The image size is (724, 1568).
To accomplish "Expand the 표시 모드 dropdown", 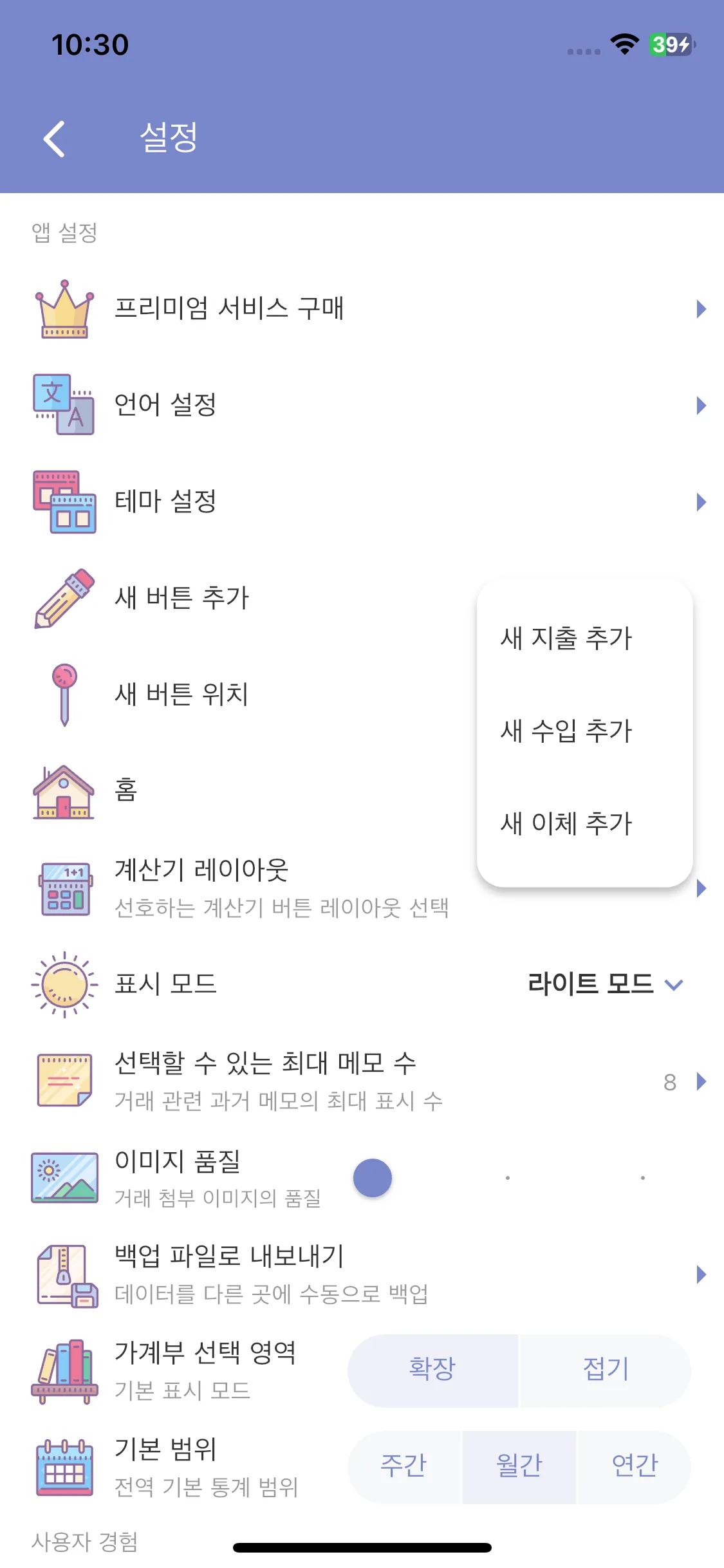I will tap(605, 984).
